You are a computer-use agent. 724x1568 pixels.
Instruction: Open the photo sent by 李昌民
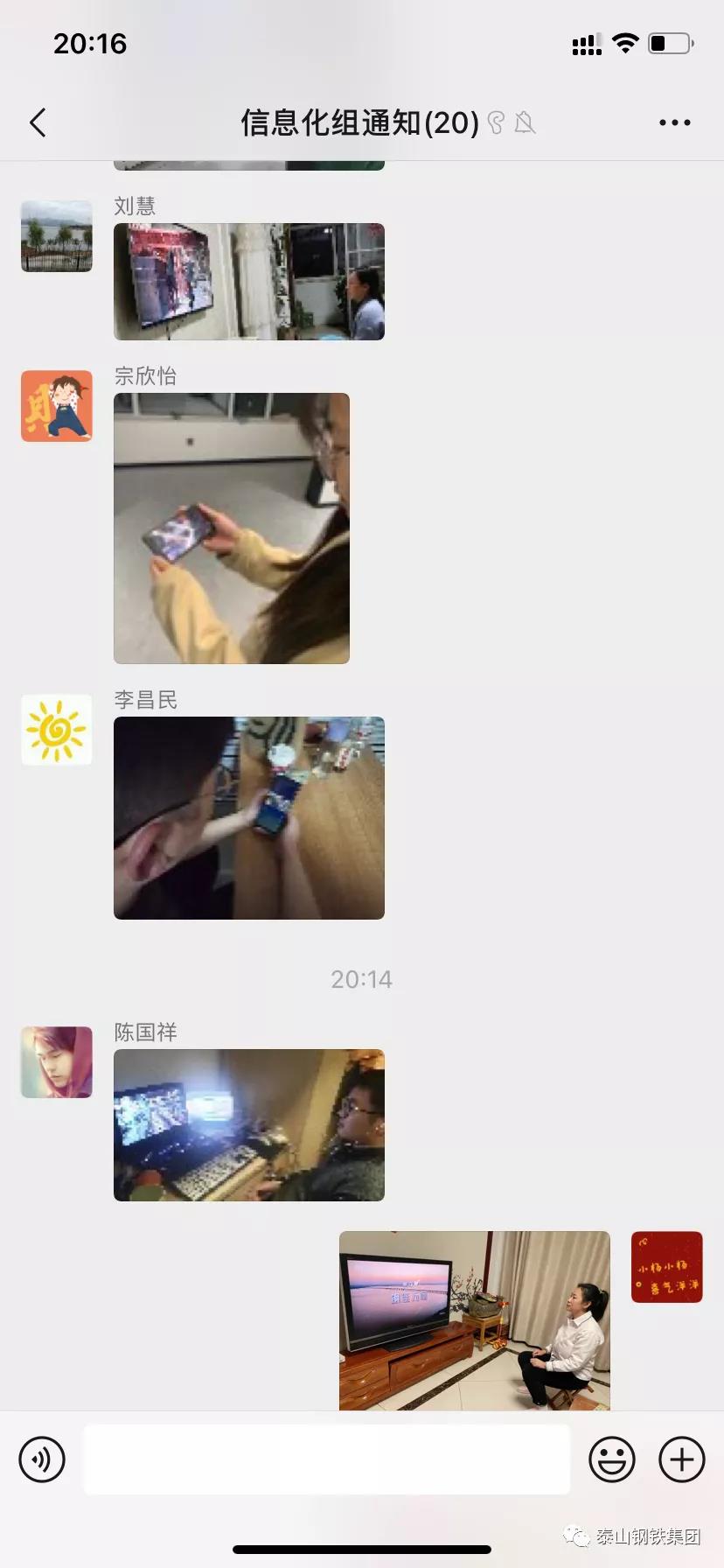pos(249,818)
